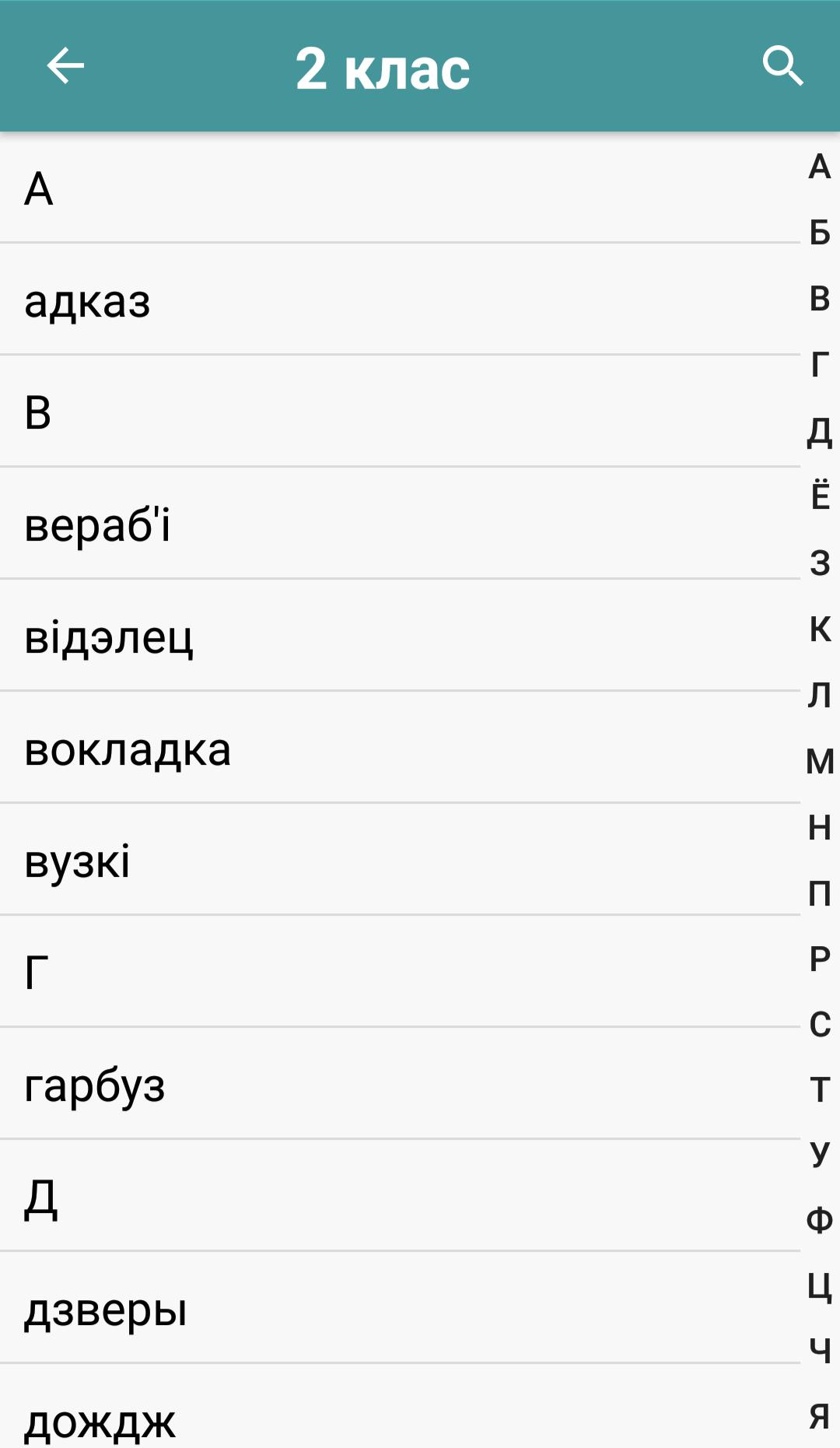Go back using the arrow icon
This screenshot has width=840, height=1448.
pos(65,65)
